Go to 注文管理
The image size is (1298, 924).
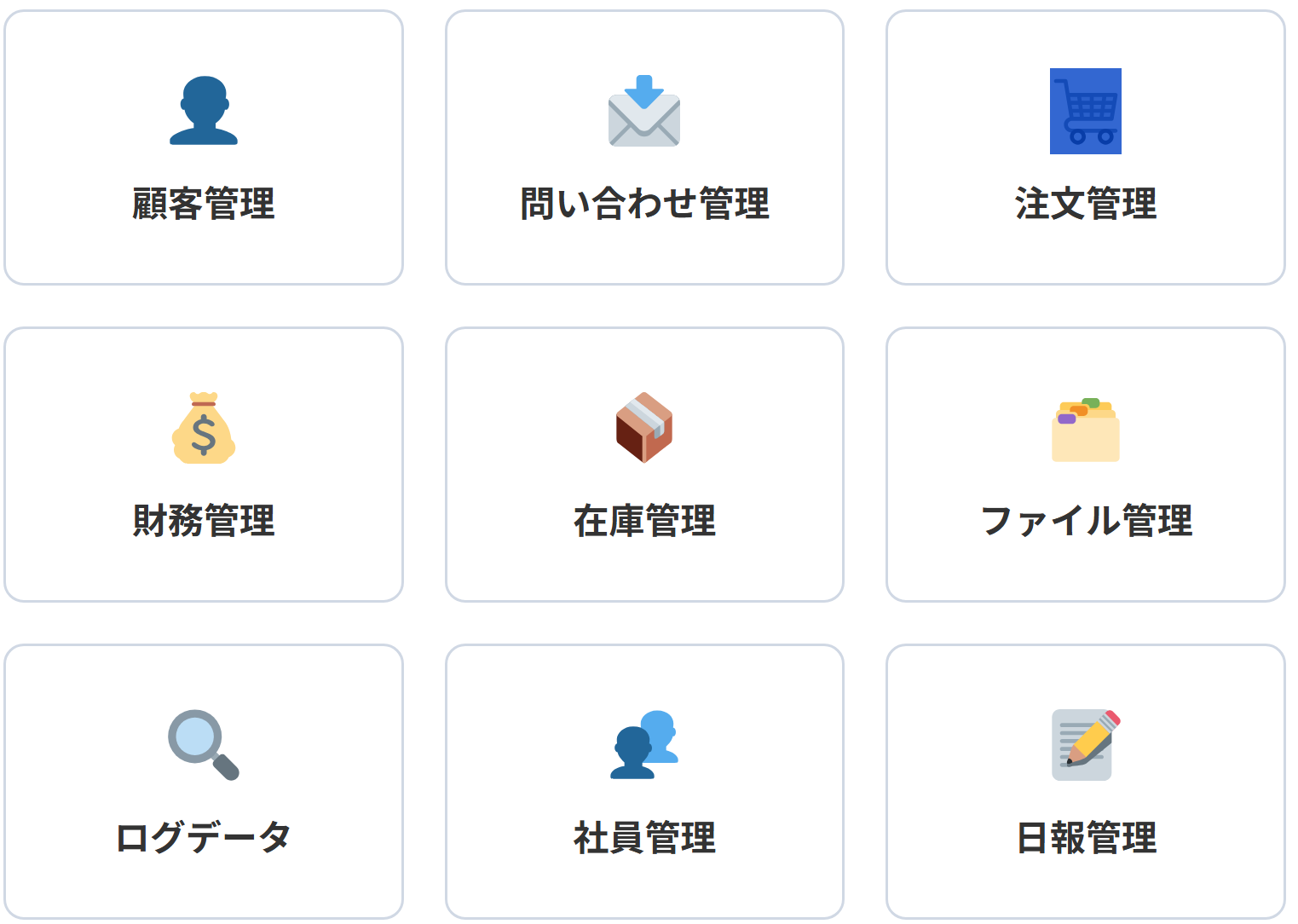coord(1085,147)
